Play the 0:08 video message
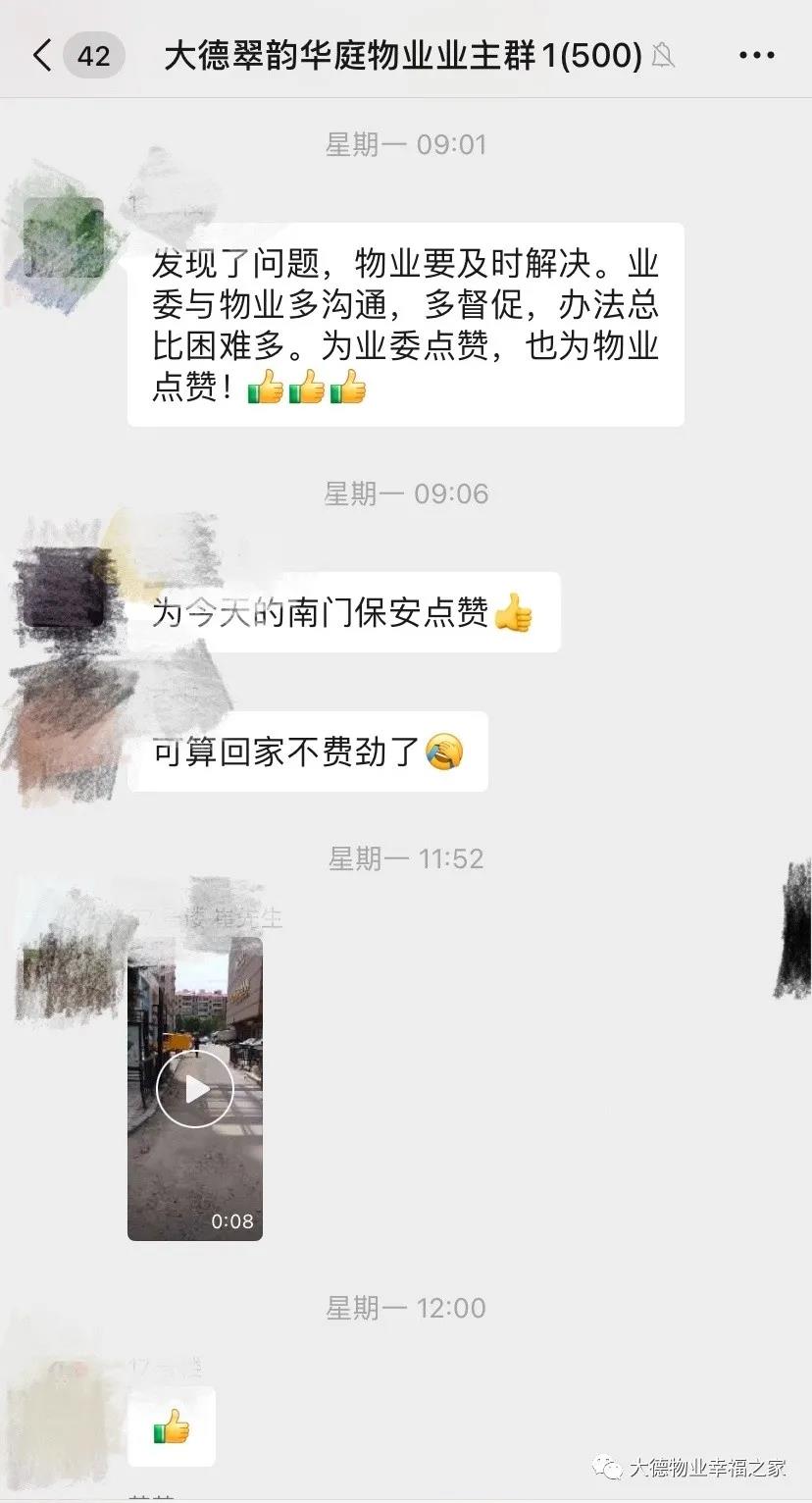The width and height of the screenshot is (812, 1503). [x=195, y=1089]
